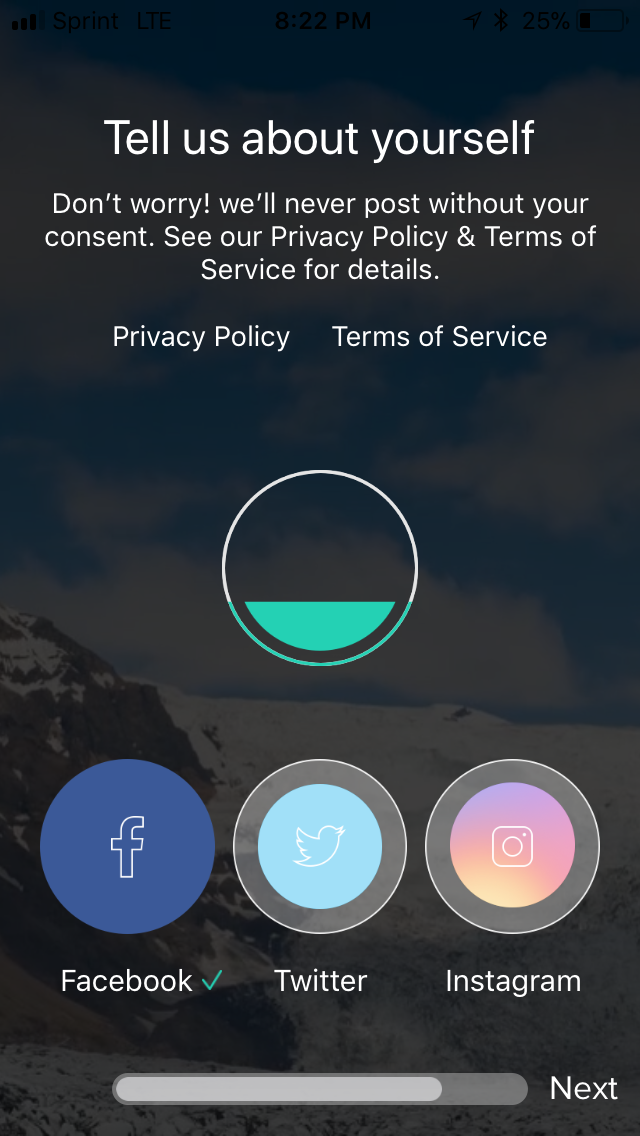640x1136 pixels.
Task: Connect your Instagram account
Action: pos(512,846)
